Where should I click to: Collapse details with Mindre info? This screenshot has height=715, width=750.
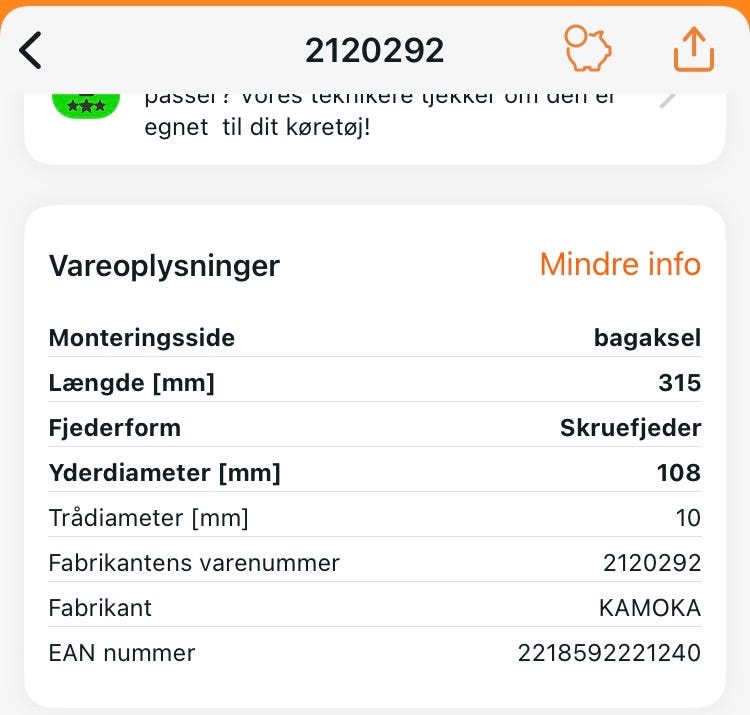[x=620, y=265]
